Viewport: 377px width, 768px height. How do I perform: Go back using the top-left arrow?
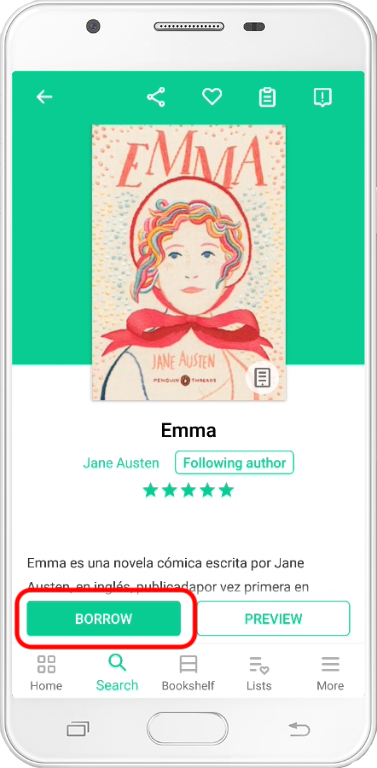[45, 97]
